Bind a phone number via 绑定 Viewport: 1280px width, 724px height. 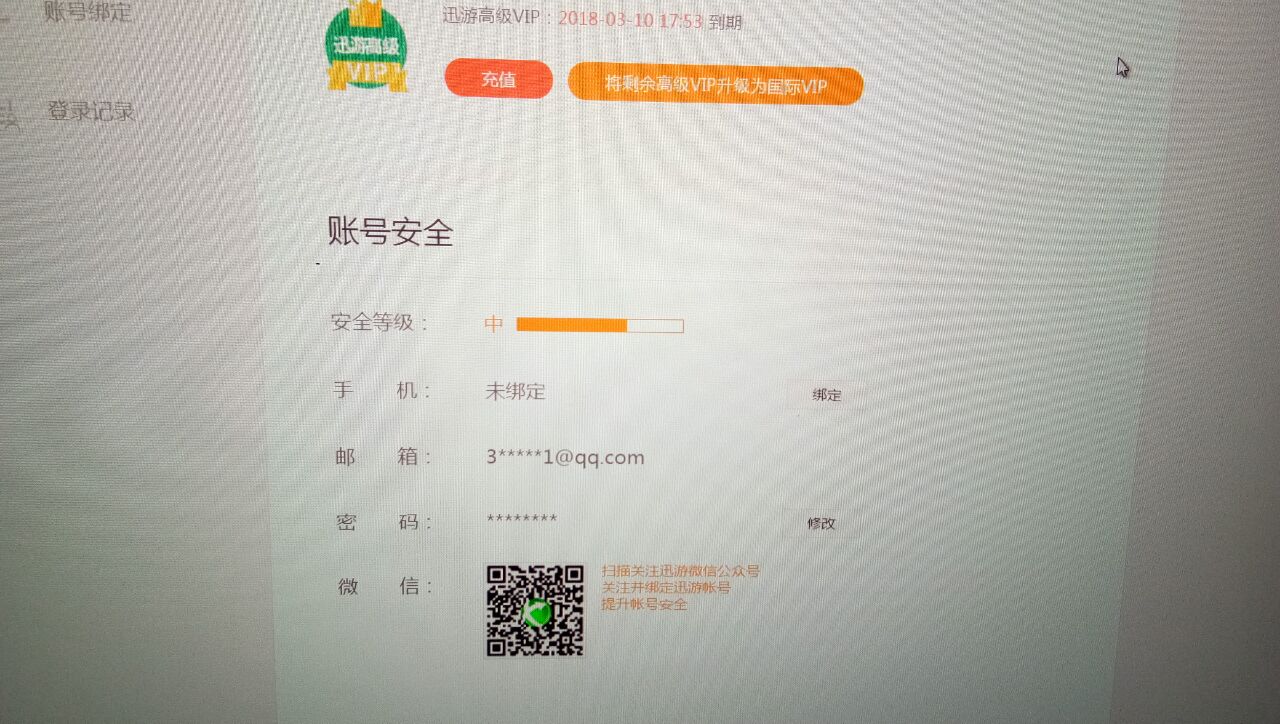pyautogui.click(x=826, y=395)
